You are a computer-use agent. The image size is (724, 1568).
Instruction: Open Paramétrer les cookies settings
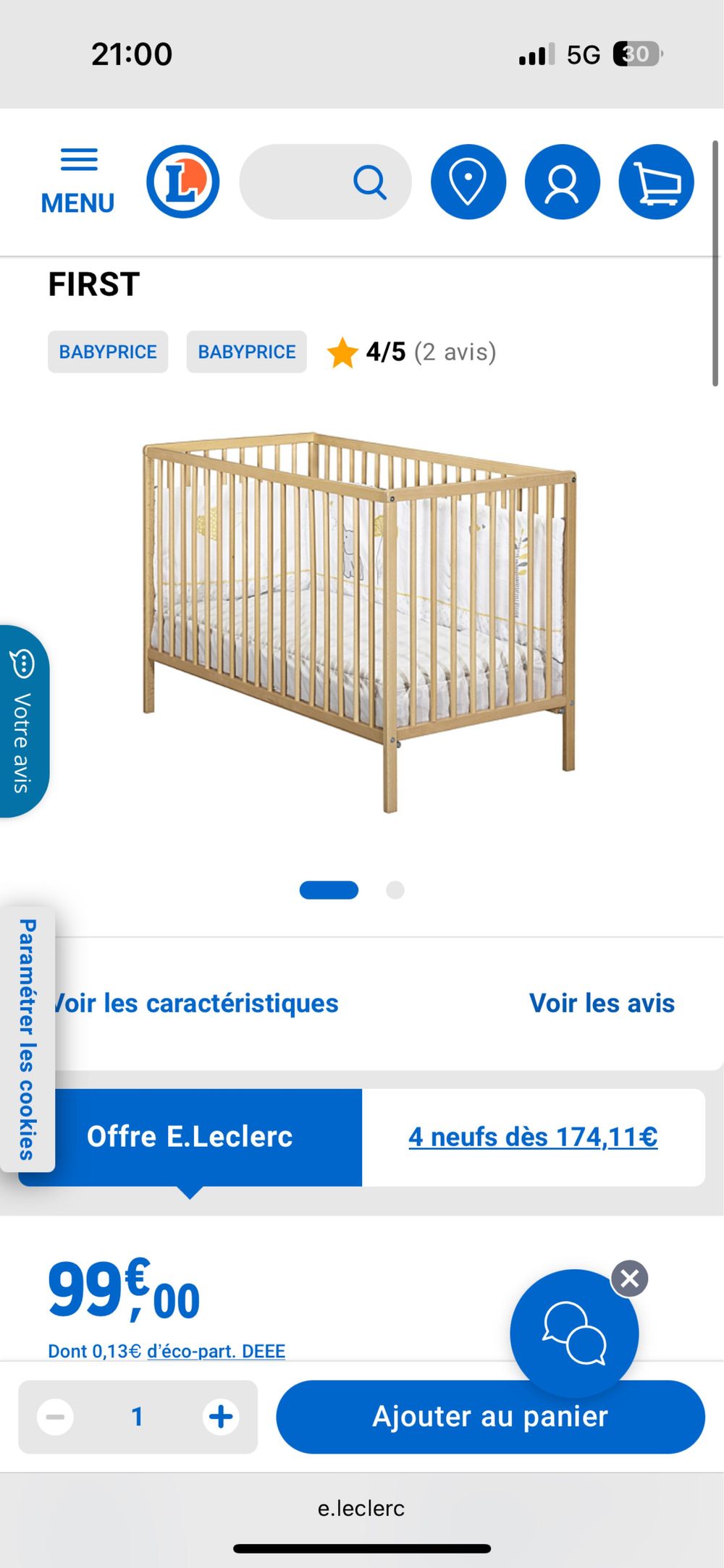[x=28, y=1038]
